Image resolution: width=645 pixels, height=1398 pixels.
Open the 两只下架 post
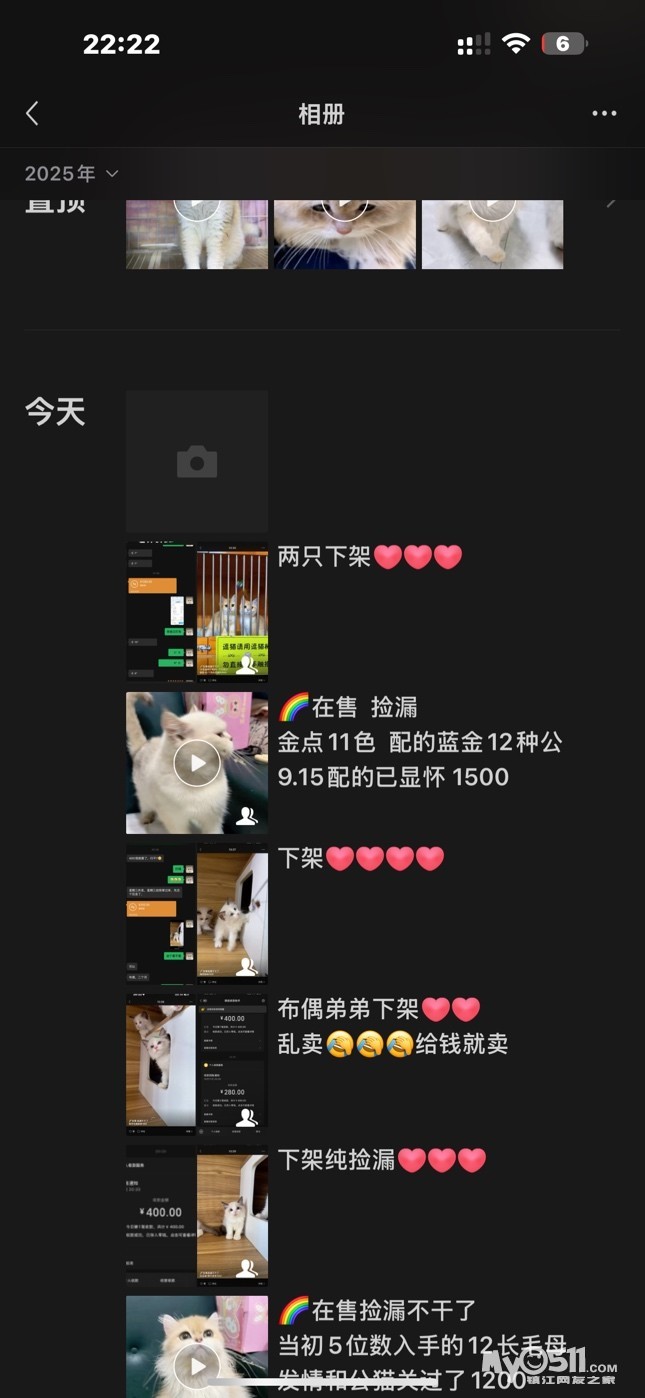(x=197, y=613)
